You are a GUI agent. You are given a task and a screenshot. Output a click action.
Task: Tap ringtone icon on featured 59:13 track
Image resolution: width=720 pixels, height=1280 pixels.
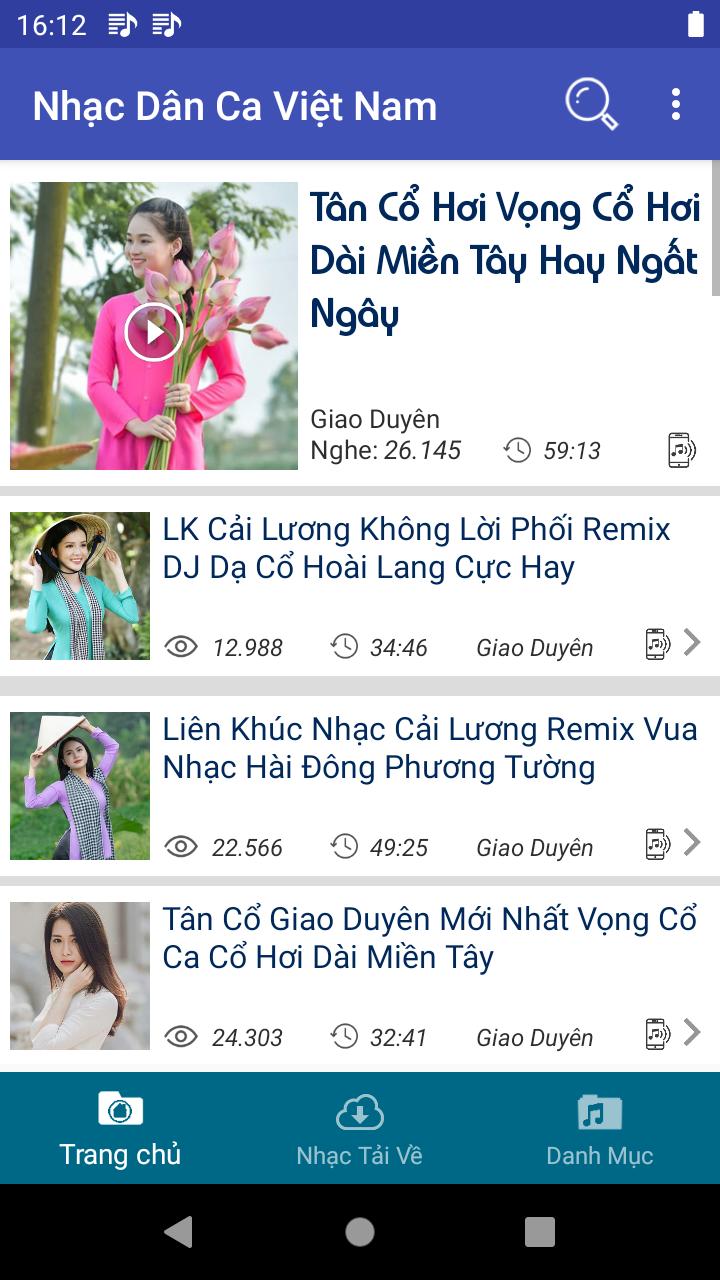680,450
